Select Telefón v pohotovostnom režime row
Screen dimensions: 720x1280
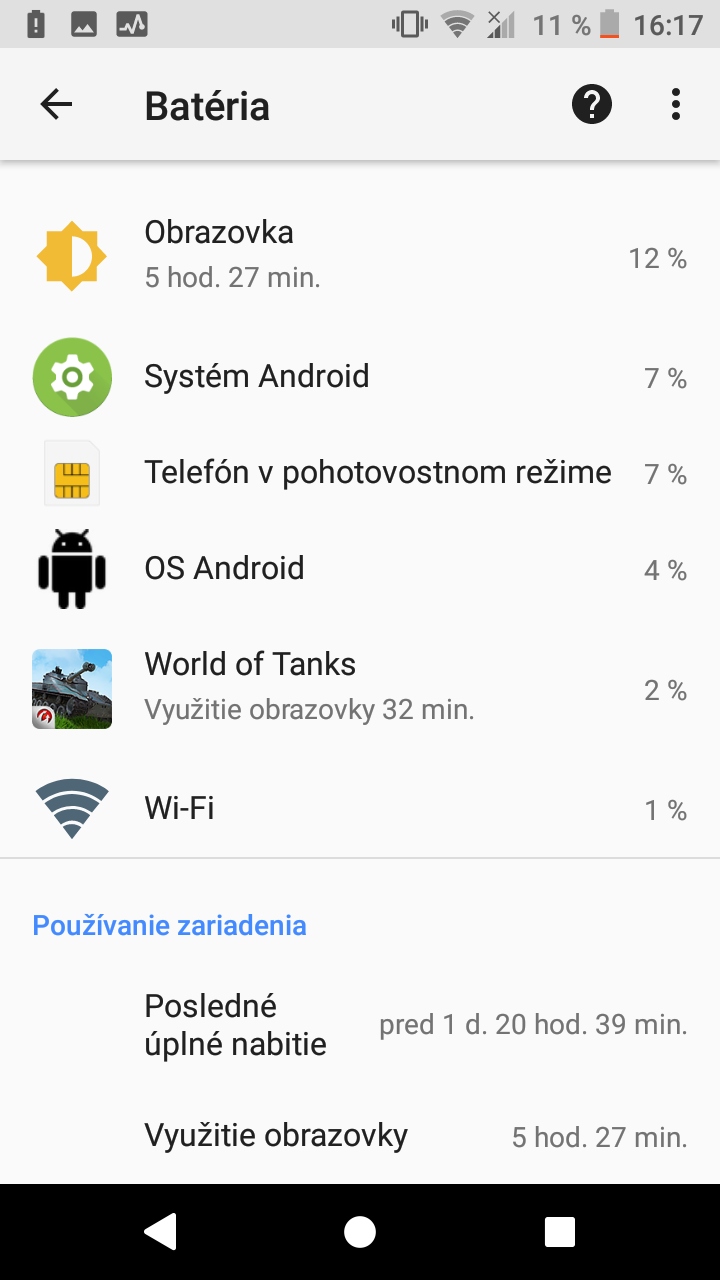tap(360, 474)
